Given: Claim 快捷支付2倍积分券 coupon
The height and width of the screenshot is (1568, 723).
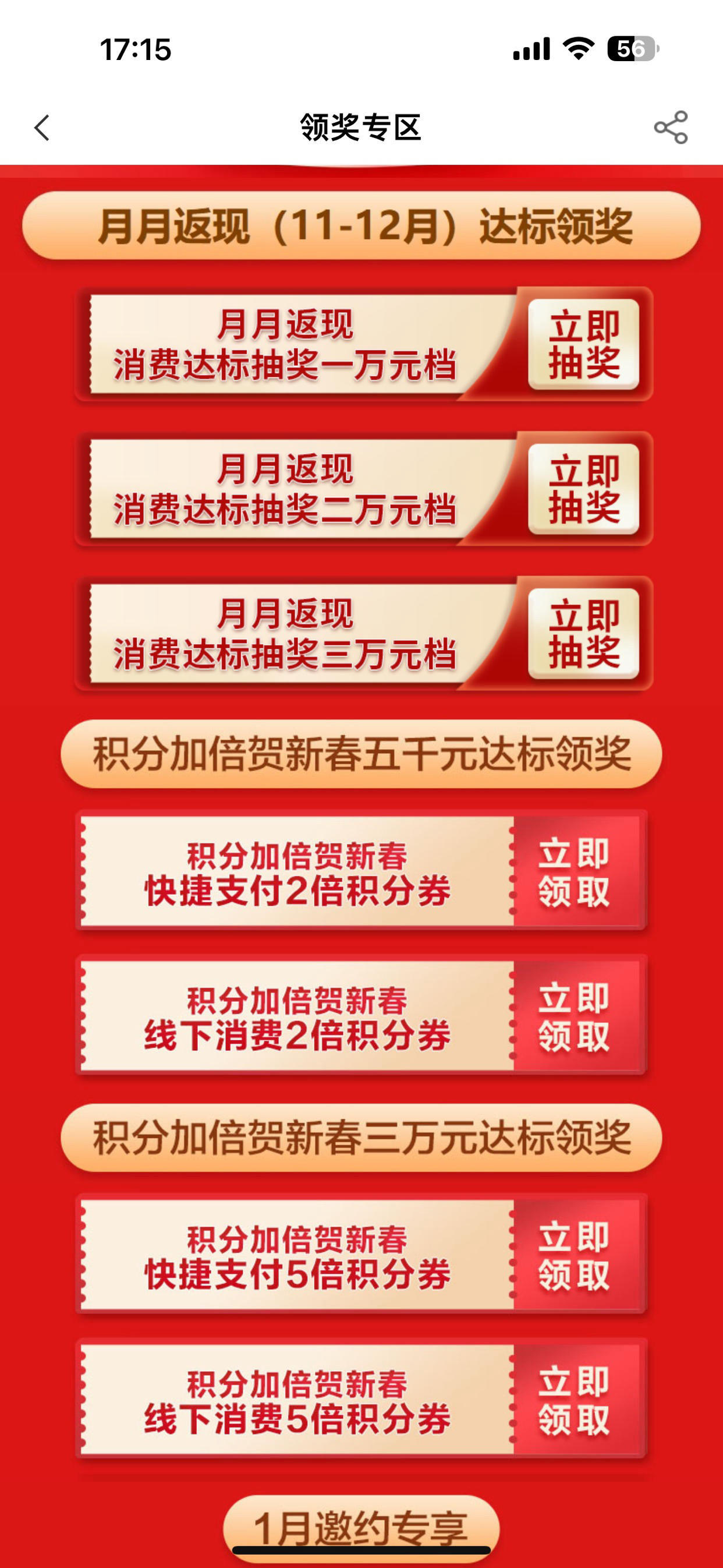Looking at the screenshot, I should [574, 871].
